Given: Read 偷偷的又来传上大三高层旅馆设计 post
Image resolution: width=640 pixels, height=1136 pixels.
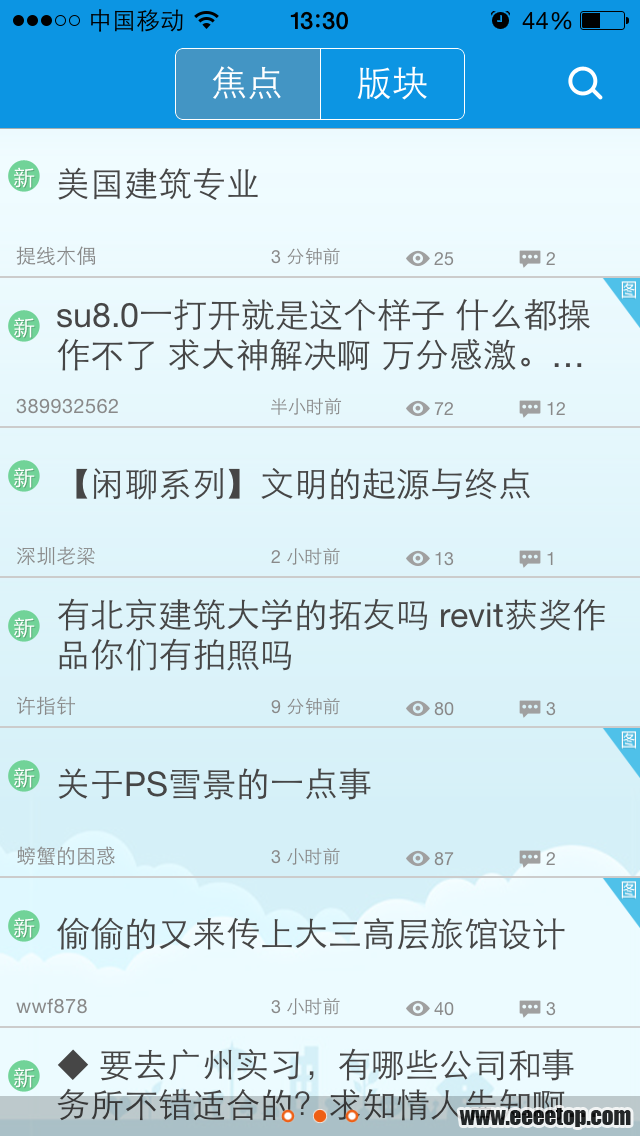Looking at the screenshot, I should (310, 935).
